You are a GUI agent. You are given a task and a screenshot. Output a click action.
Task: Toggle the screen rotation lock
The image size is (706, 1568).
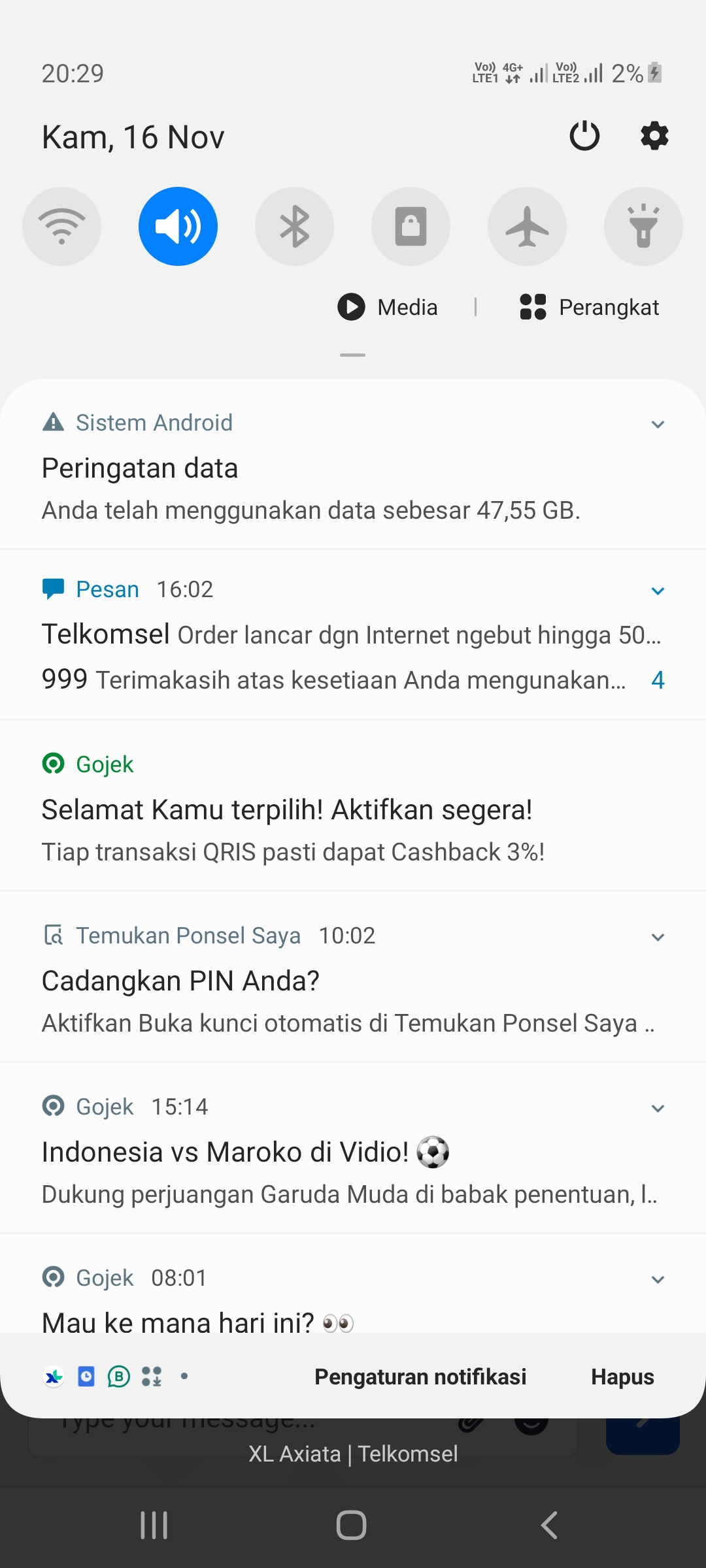click(411, 226)
